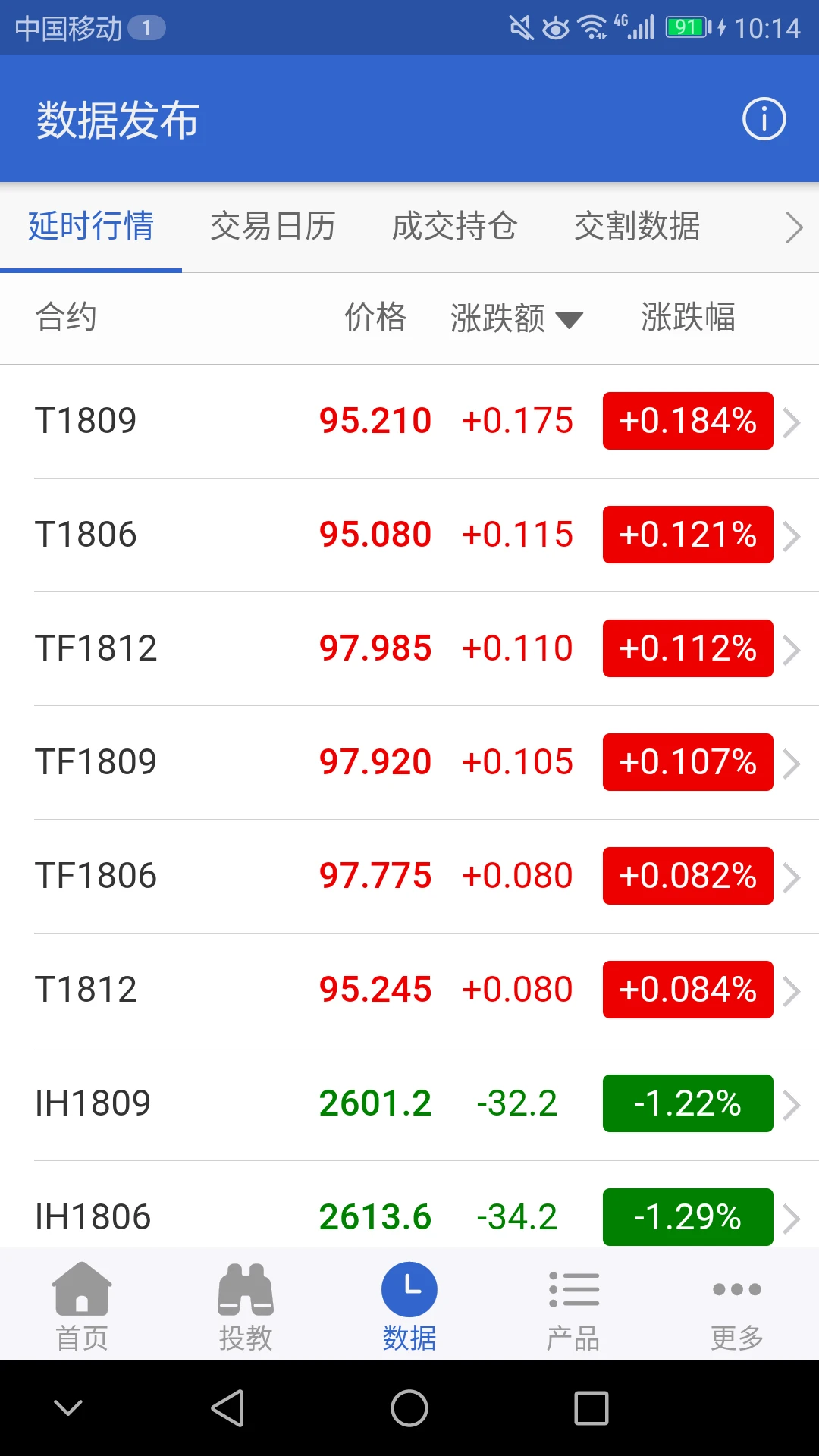This screenshot has height=1456, width=819.
Task: Switch to the 投教 tab
Action: point(246,1306)
